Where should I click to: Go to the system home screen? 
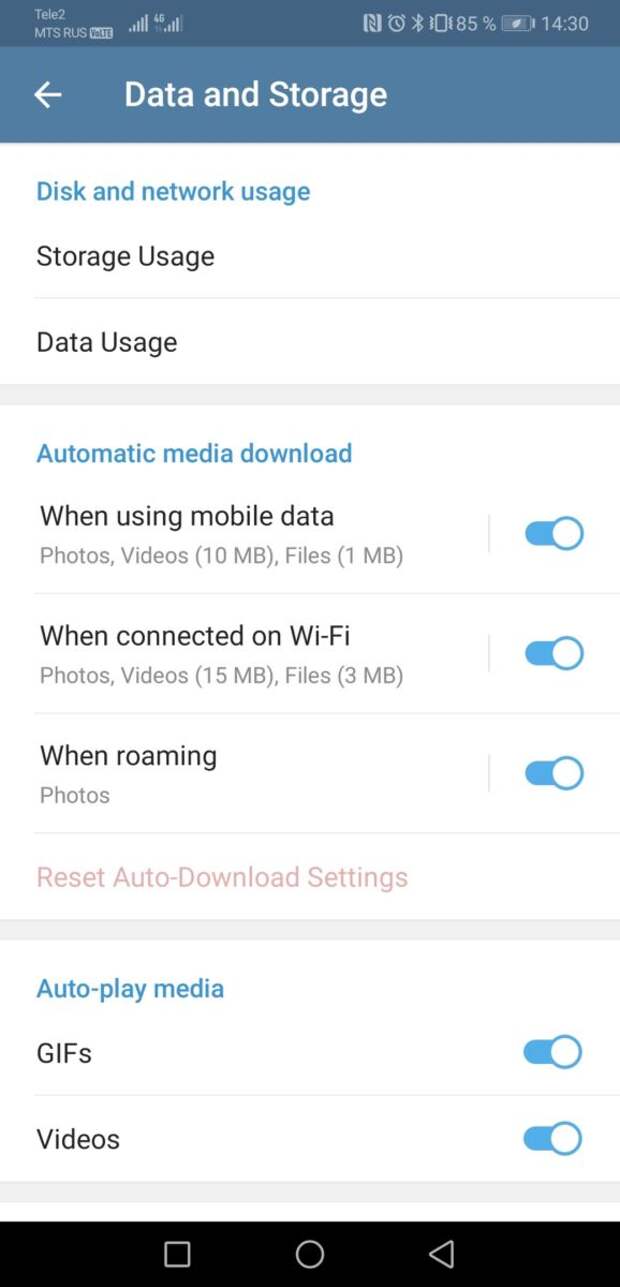pyautogui.click(x=310, y=1253)
